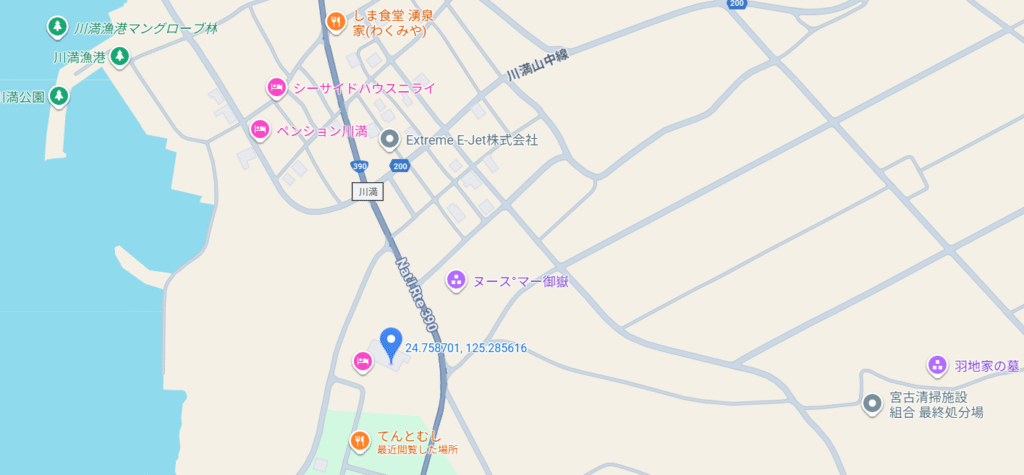The height and width of the screenshot is (475, 1024).
Task: Select the 川満漁港 marker
Action: pos(119,57)
